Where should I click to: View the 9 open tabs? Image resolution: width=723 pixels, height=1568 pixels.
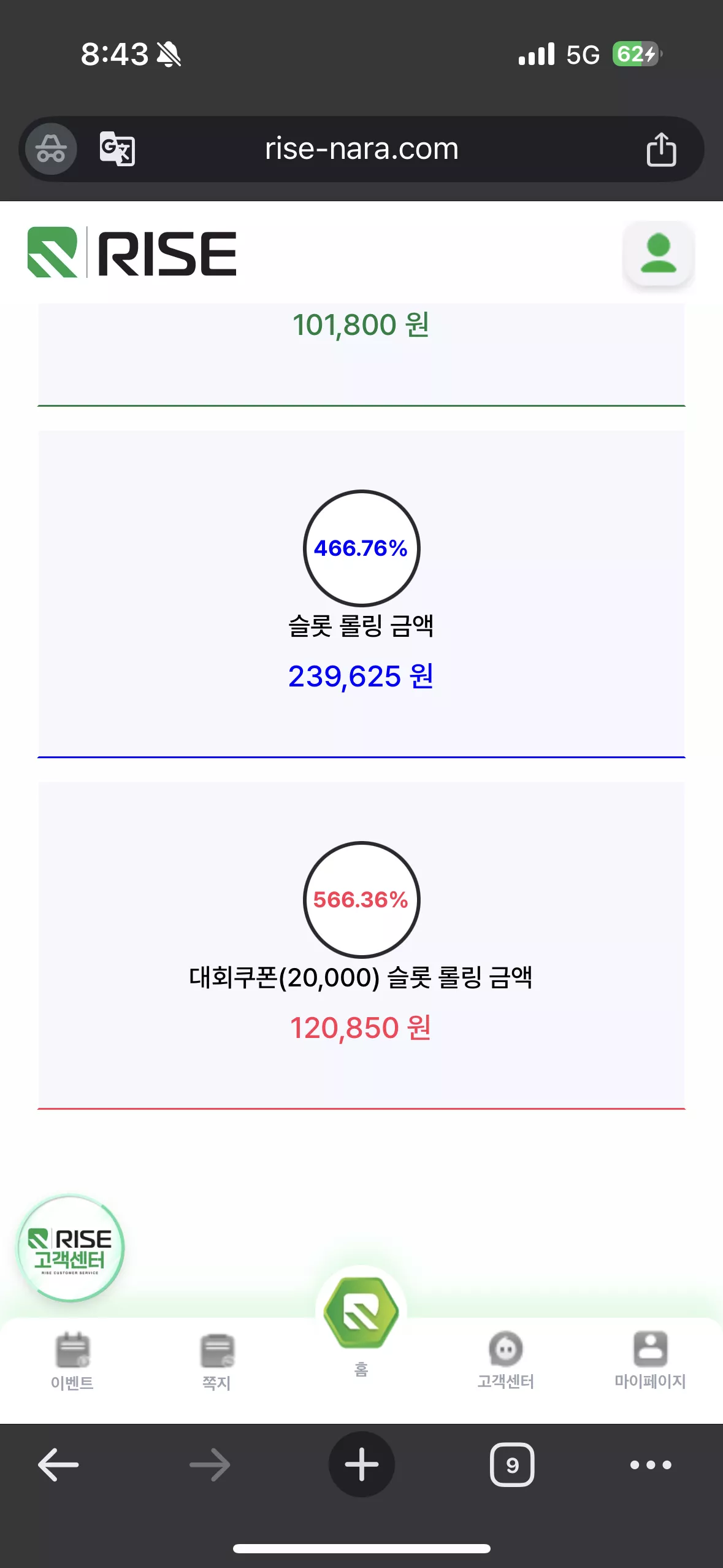tap(512, 1465)
